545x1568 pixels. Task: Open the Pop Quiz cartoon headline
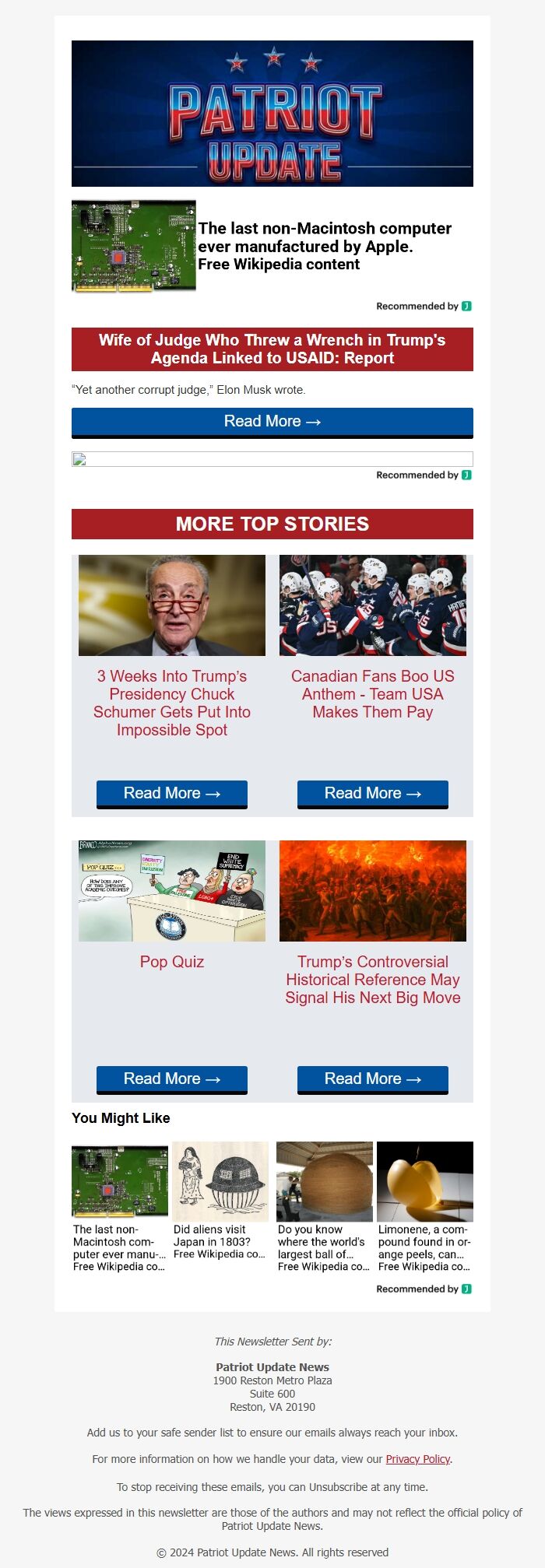172,962
